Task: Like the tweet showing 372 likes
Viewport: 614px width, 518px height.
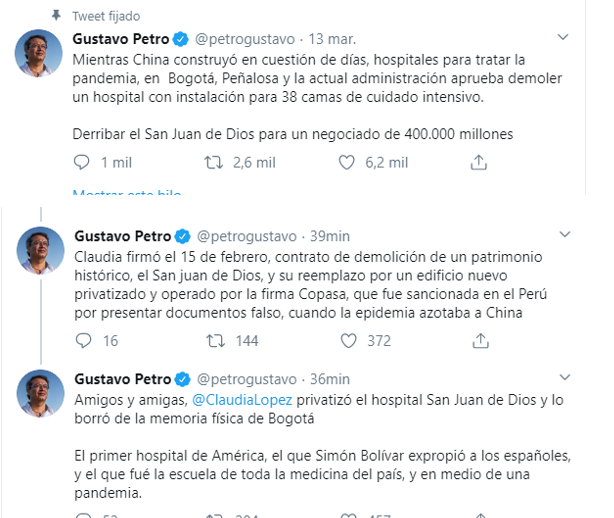Action: click(348, 341)
